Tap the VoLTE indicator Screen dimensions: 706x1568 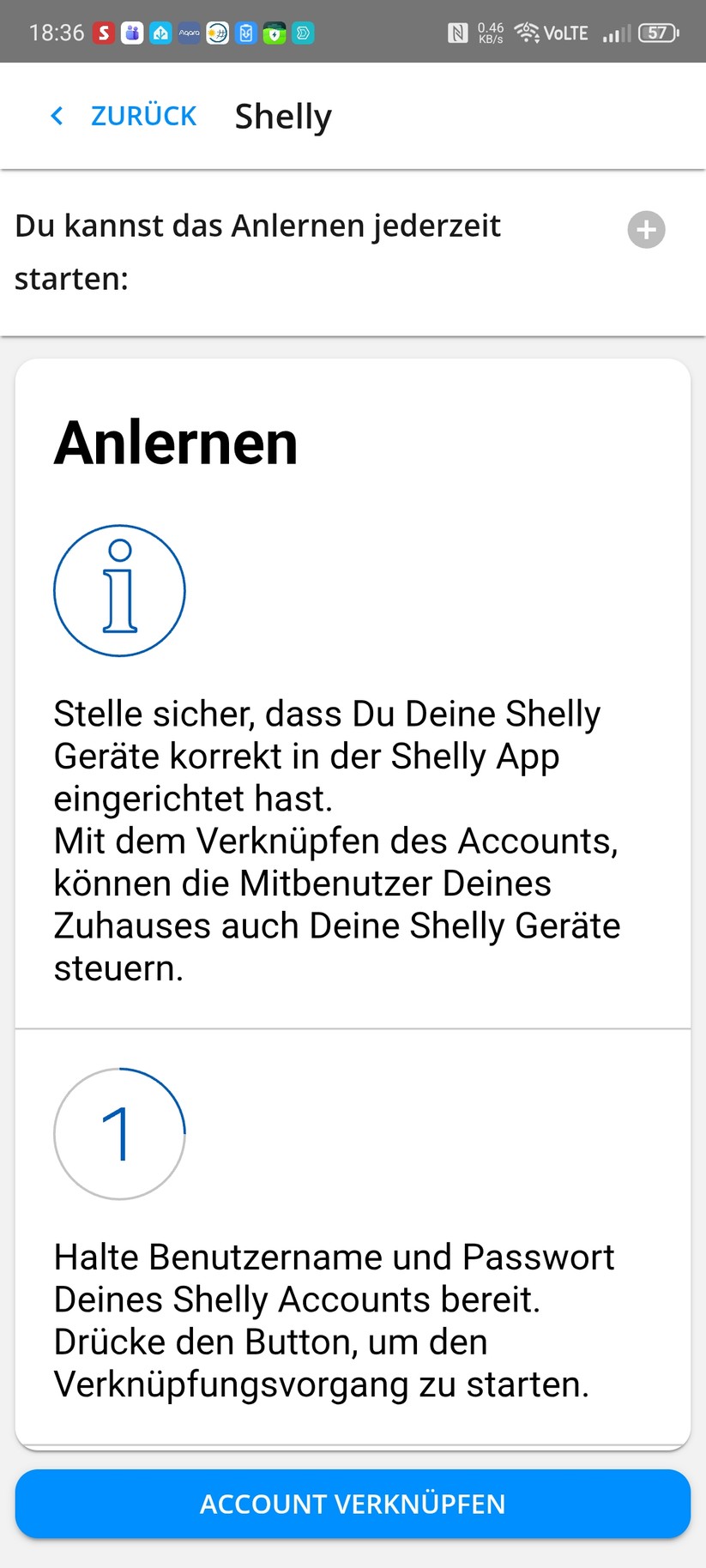(565, 32)
